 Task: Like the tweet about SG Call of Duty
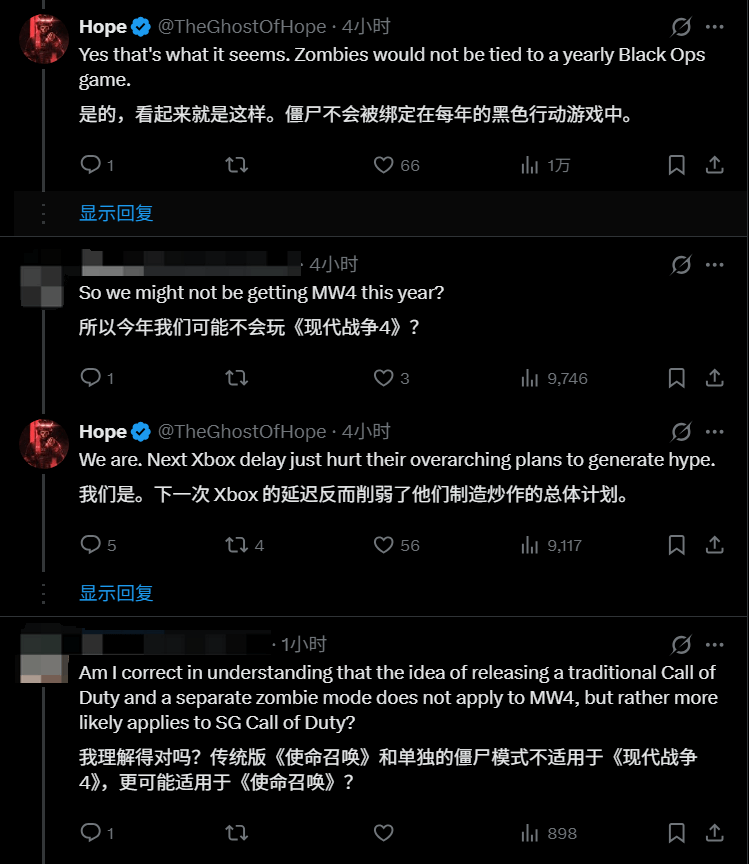pos(384,832)
